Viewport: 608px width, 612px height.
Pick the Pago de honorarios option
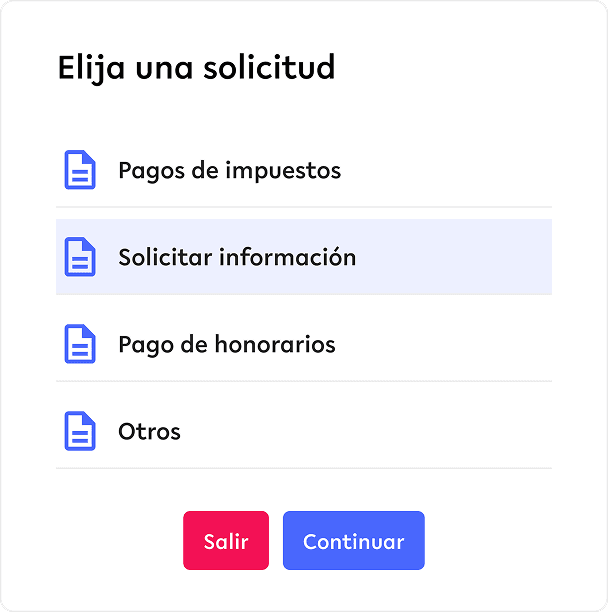point(304,344)
